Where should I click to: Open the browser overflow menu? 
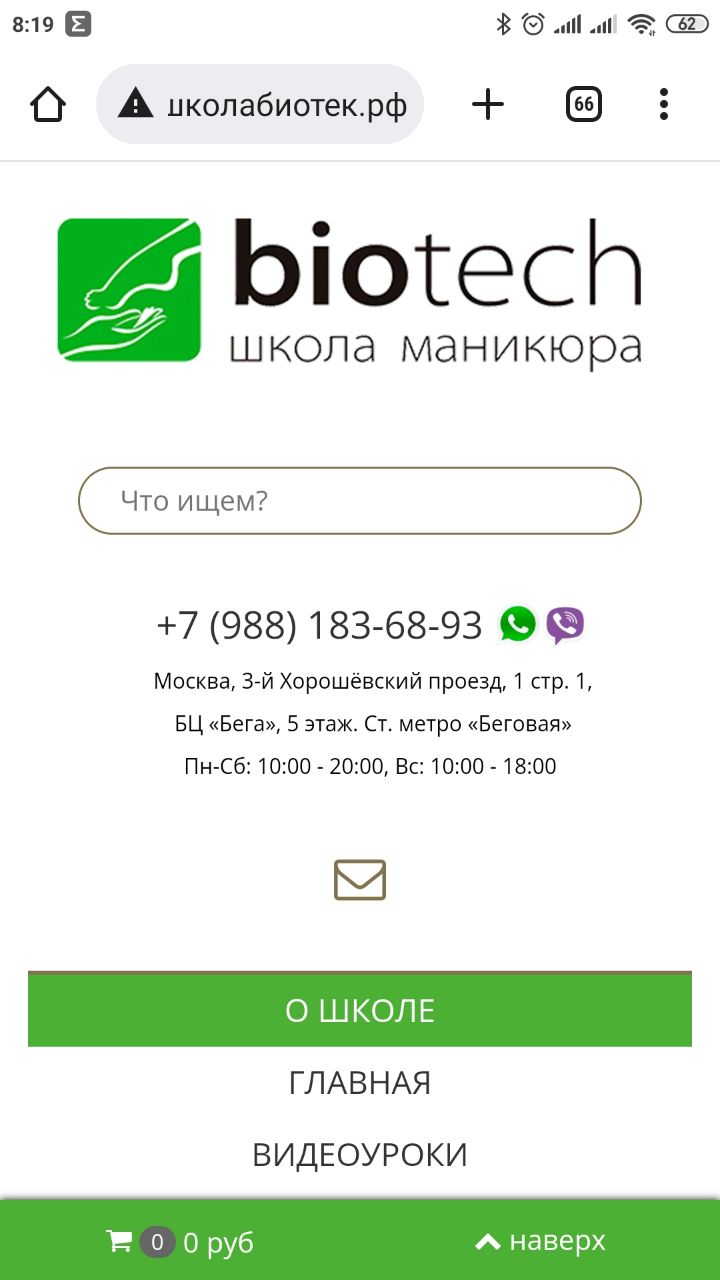664,104
